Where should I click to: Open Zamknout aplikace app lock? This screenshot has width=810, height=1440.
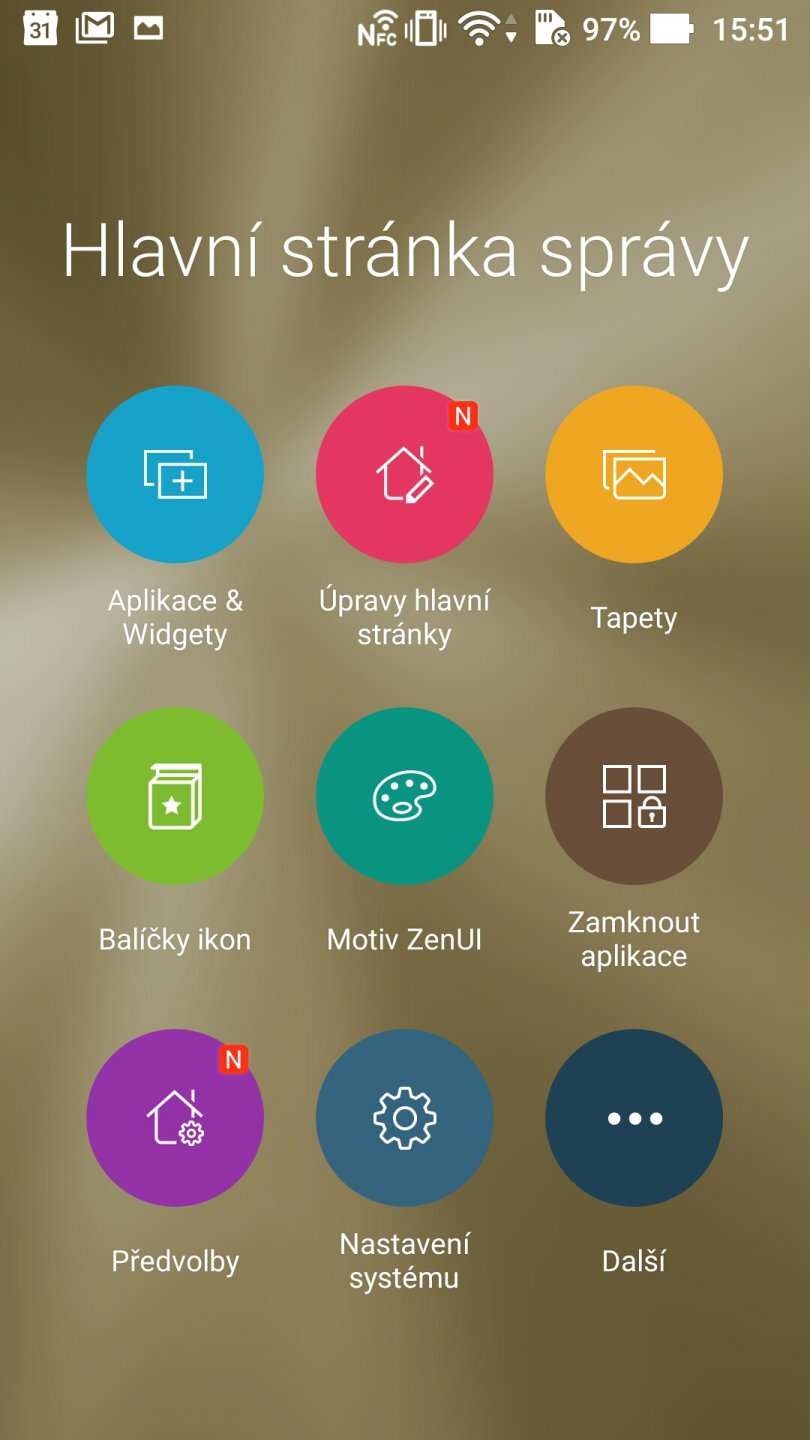point(633,797)
